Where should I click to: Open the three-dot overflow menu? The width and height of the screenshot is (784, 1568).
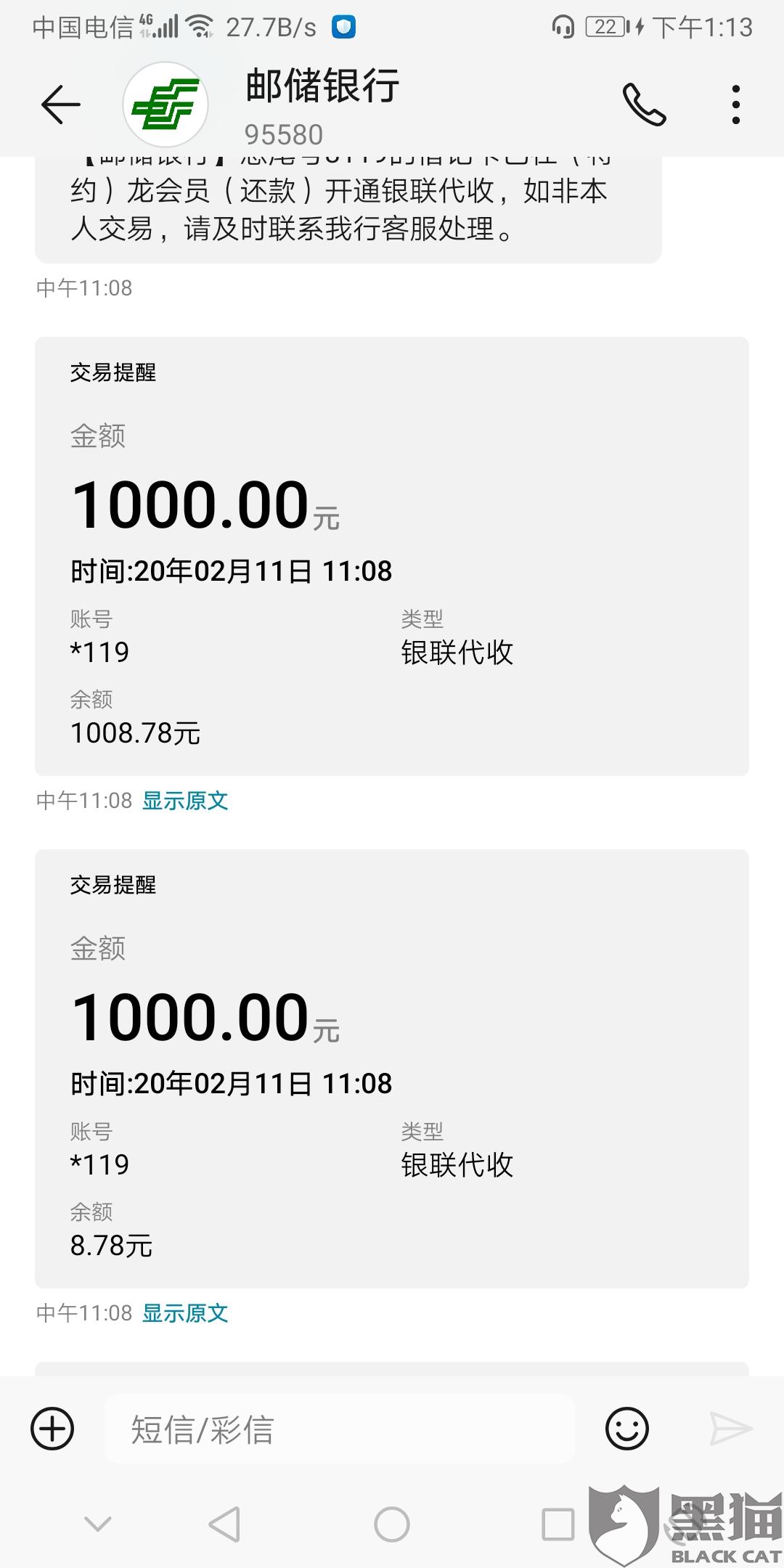(736, 105)
